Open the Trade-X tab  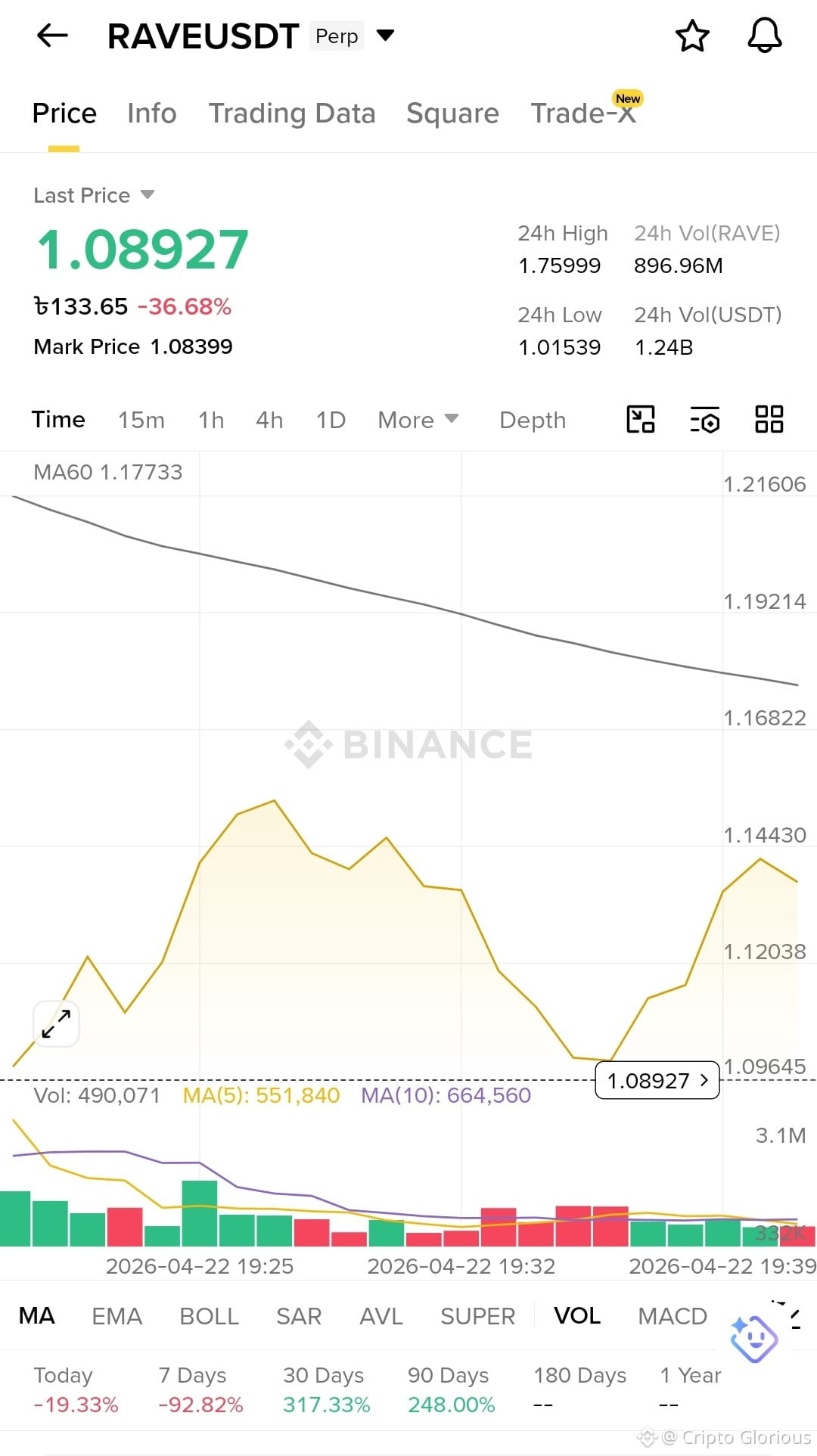[583, 113]
